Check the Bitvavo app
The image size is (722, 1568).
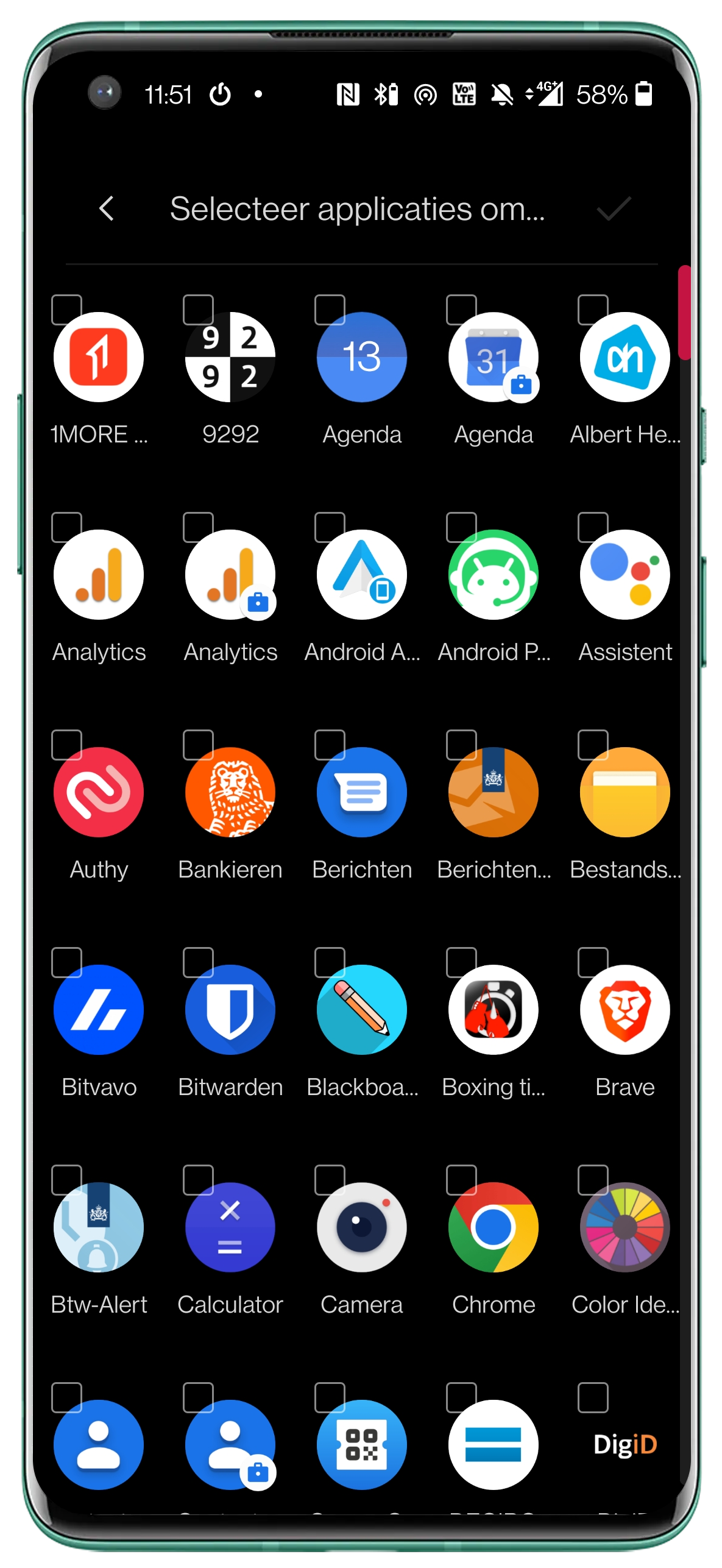99,1010
